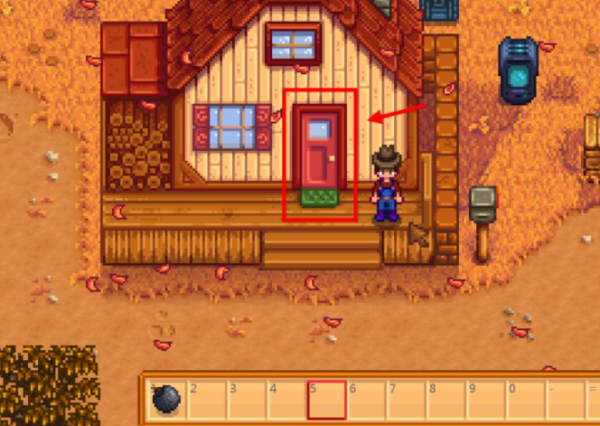Select toolbar slot 6
The image size is (600, 426).
click(366, 400)
